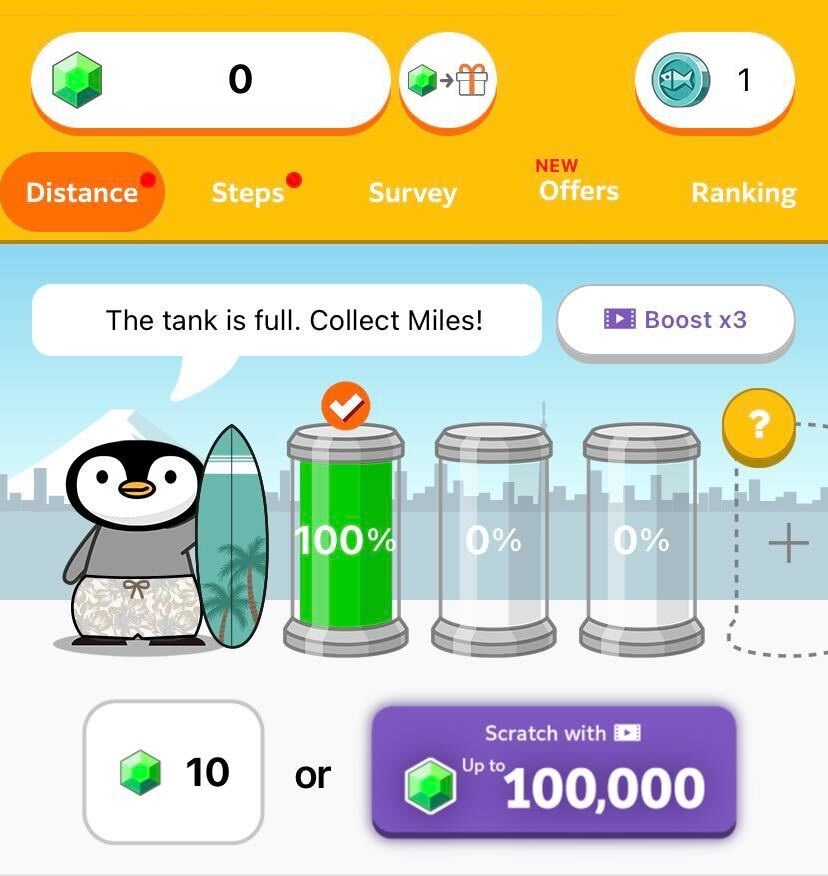Switch to the Steps tab
Image resolution: width=828 pixels, height=876 pixels.
248,192
